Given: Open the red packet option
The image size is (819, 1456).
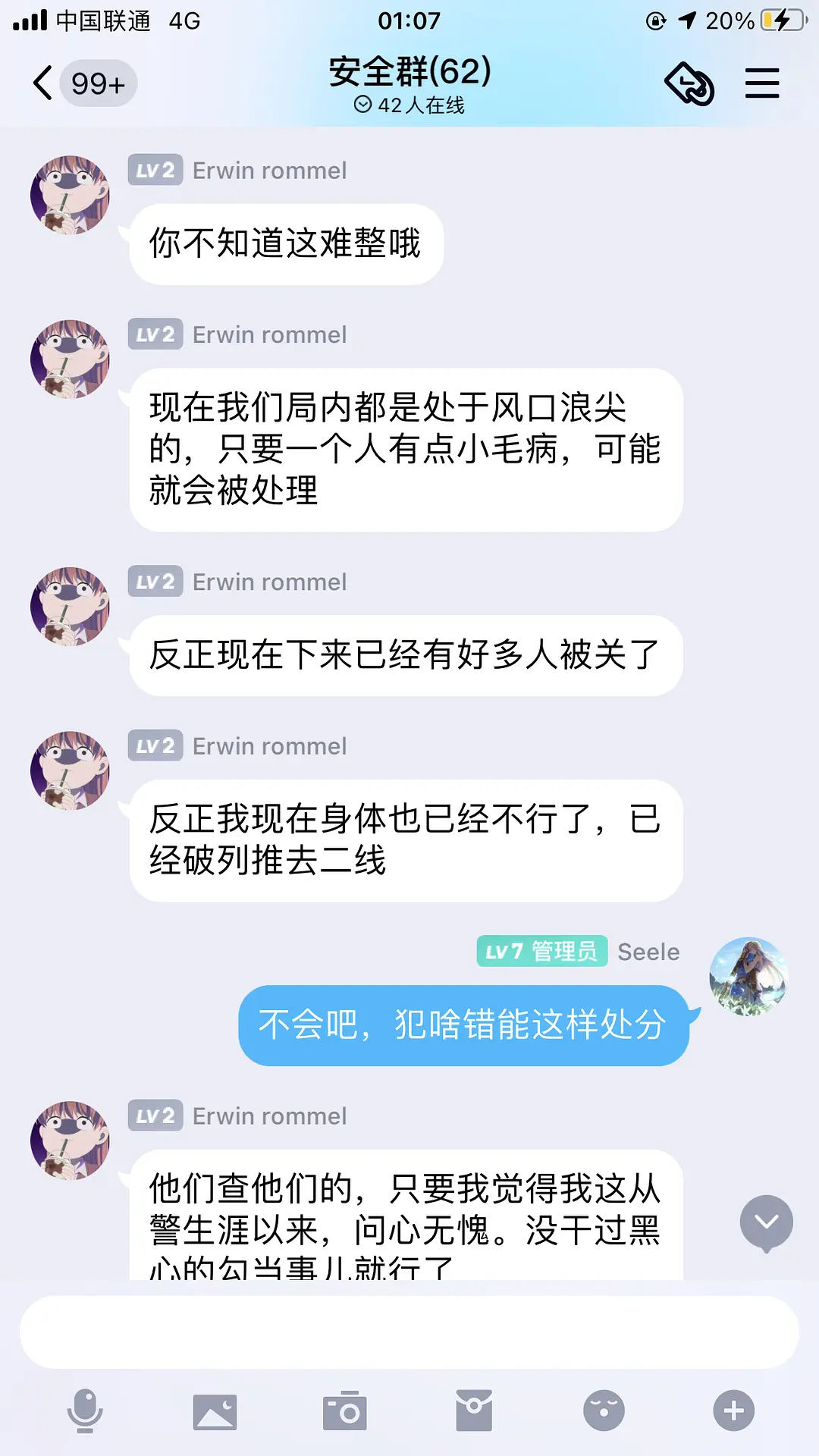Looking at the screenshot, I should [x=474, y=1410].
